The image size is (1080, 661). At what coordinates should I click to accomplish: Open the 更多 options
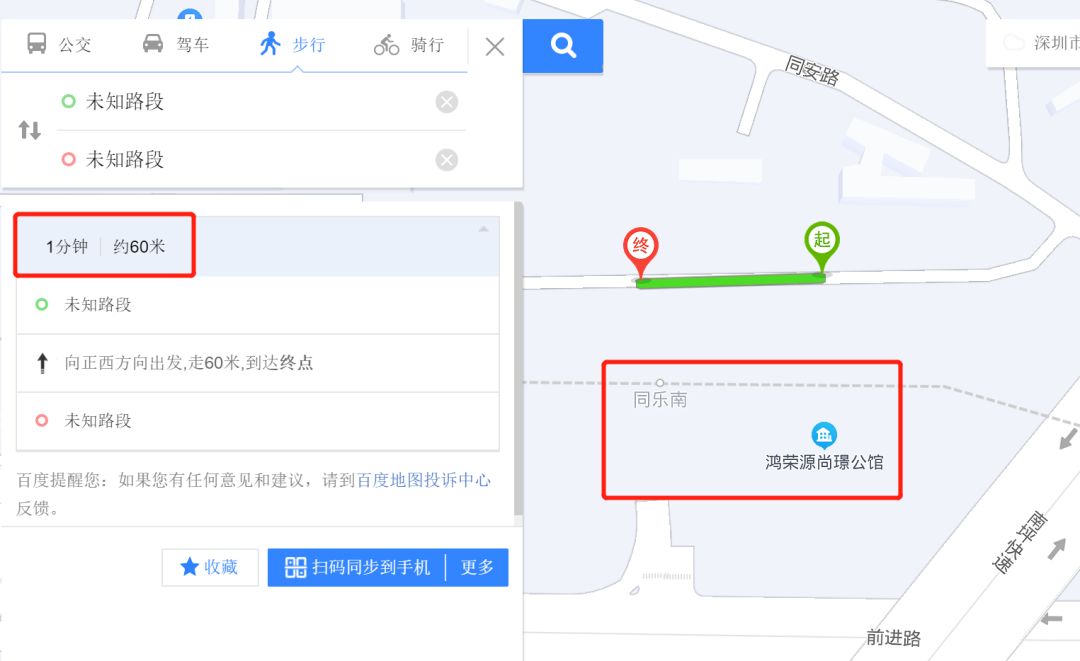point(477,567)
